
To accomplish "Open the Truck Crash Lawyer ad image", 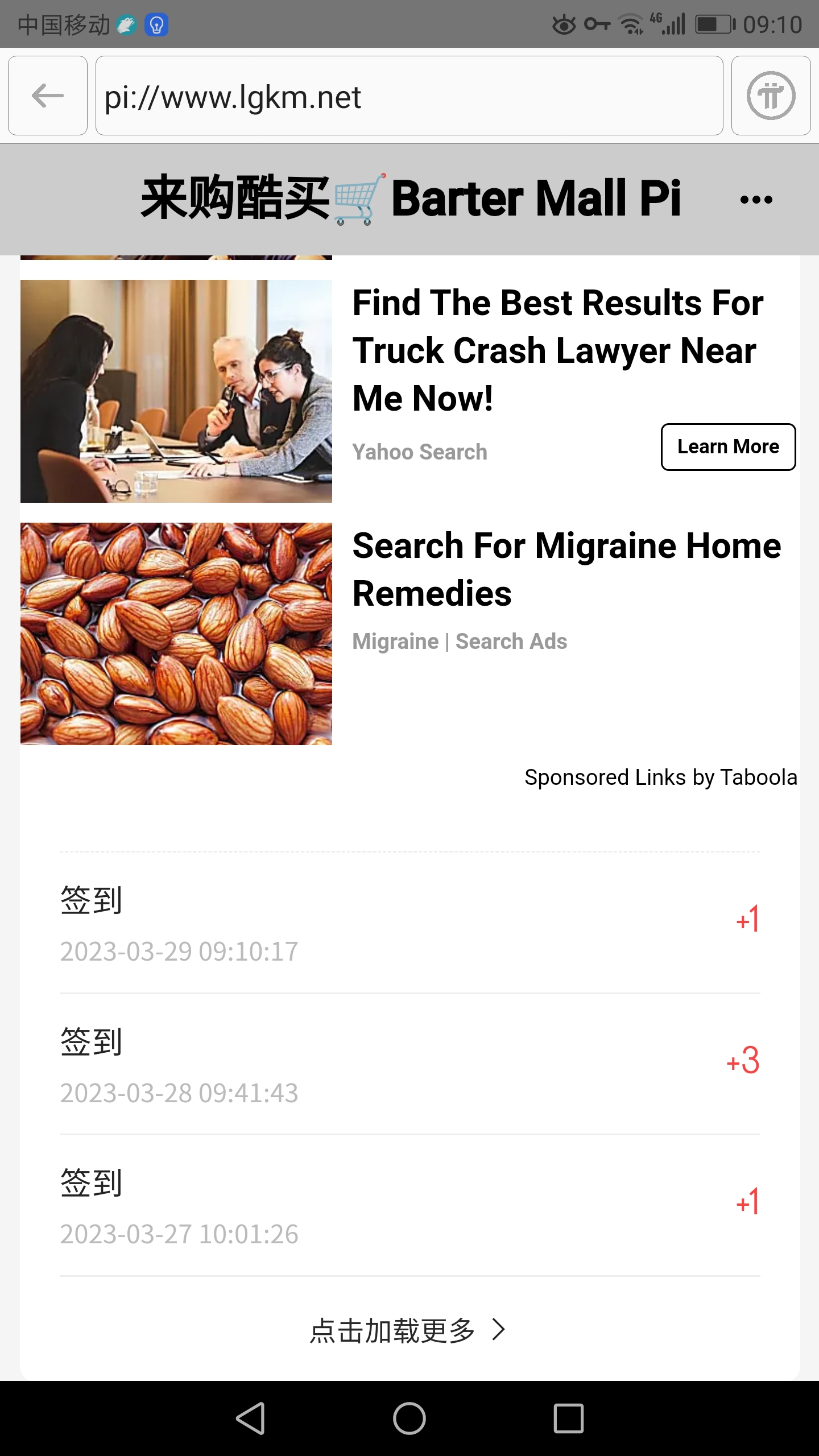I will (x=176, y=391).
